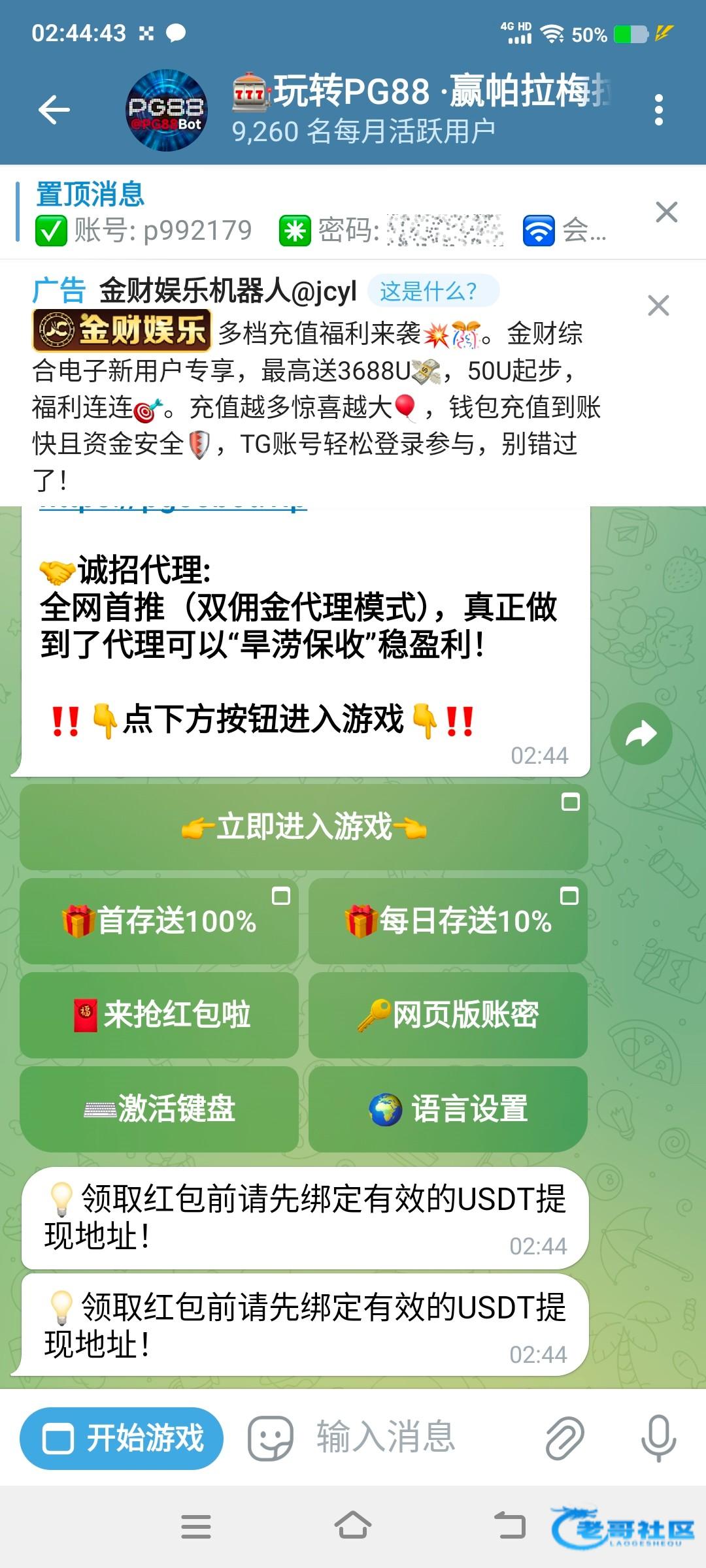Tap 来抢红包啦 button
The width and height of the screenshot is (706, 1568).
coord(159,1015)
